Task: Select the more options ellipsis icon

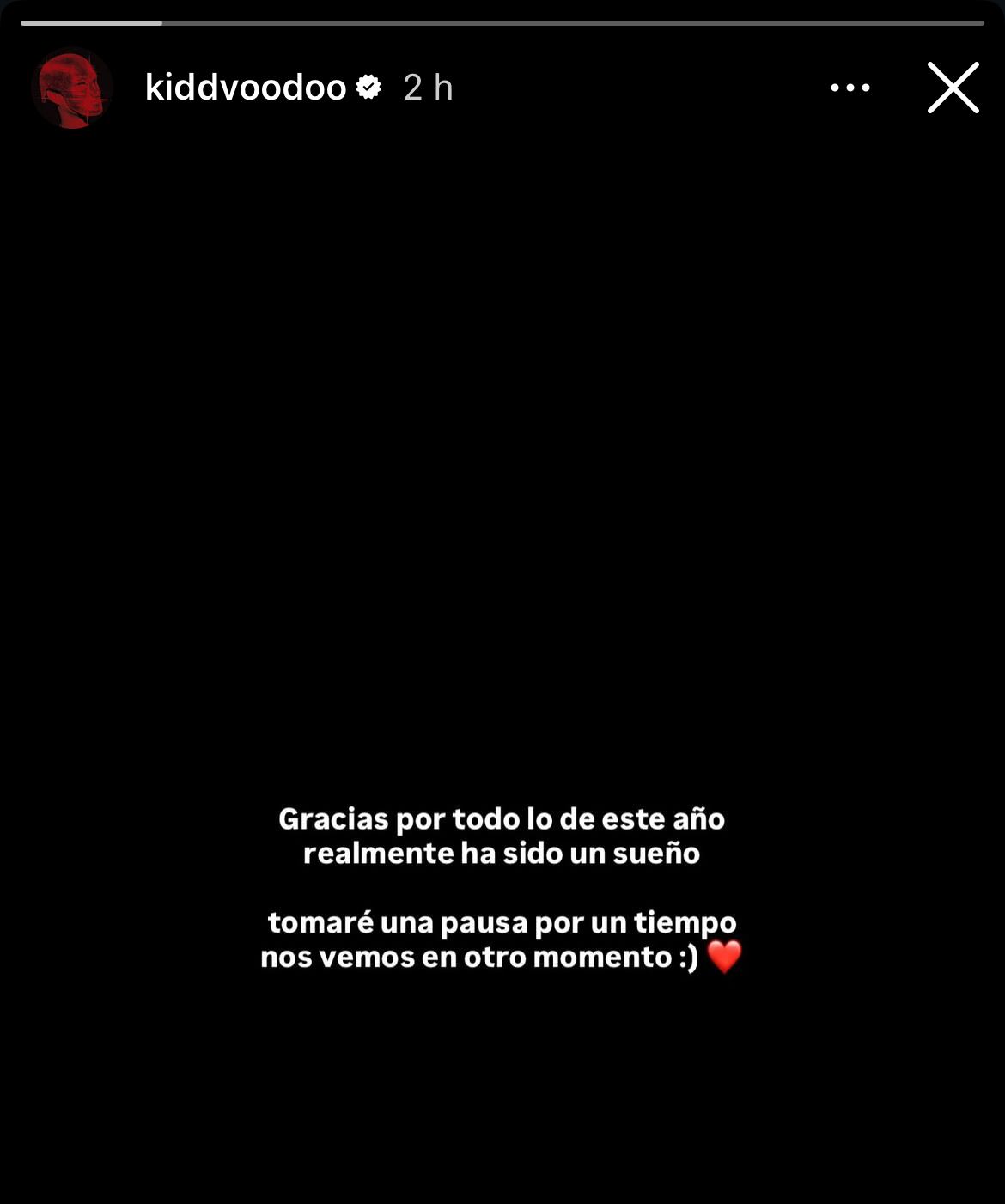Action: 851,87
